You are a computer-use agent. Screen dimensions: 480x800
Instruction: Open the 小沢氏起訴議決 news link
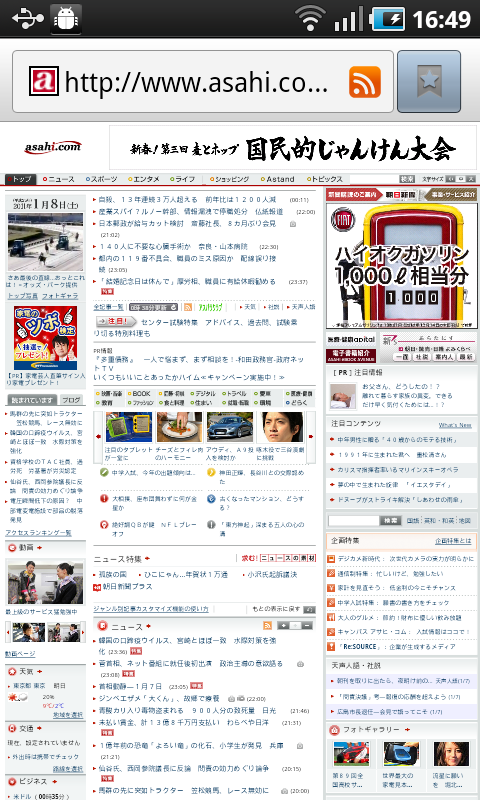pyautogui.click(x=272, y=574)
